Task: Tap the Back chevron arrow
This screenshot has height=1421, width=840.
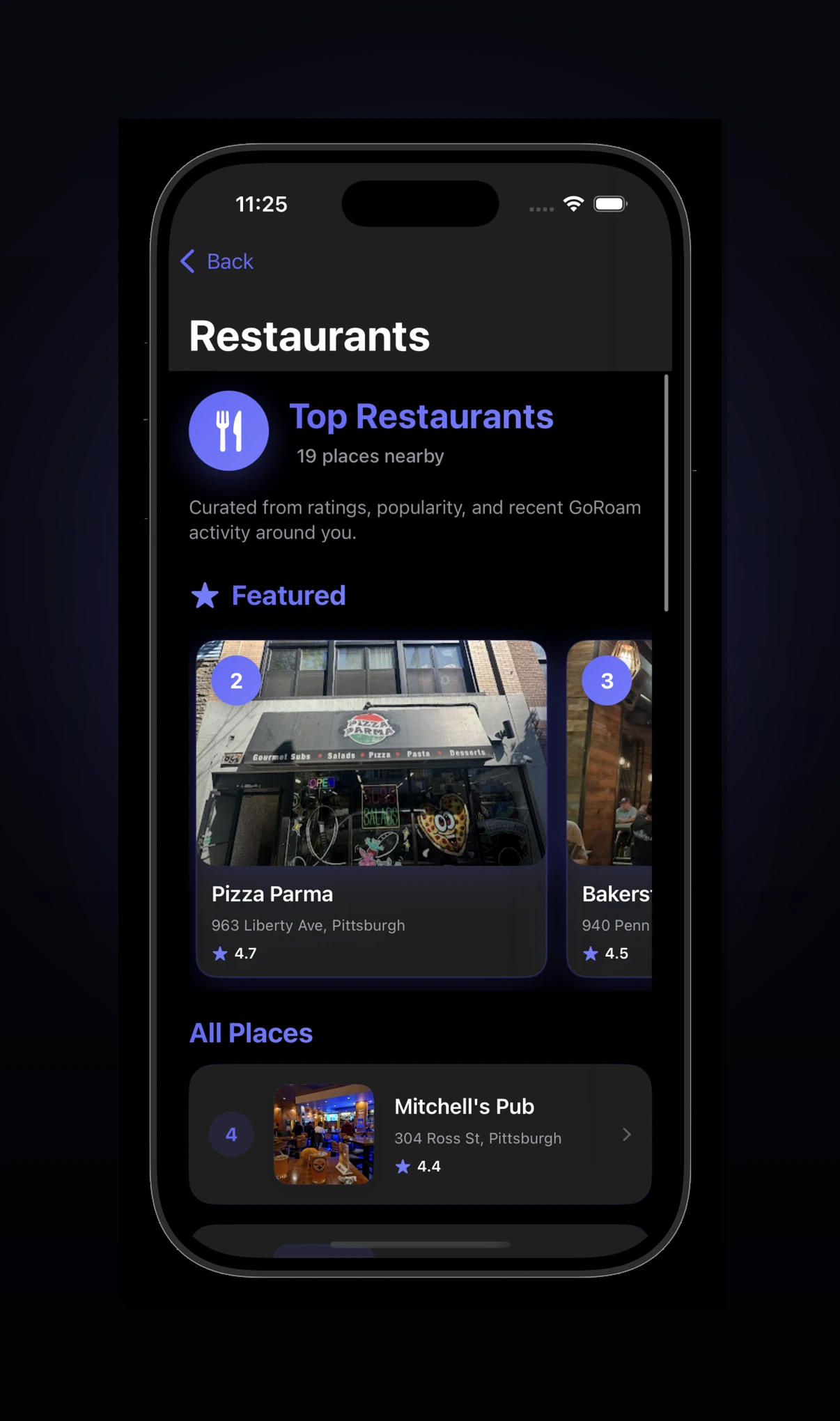Action: (x=187, y=261)
